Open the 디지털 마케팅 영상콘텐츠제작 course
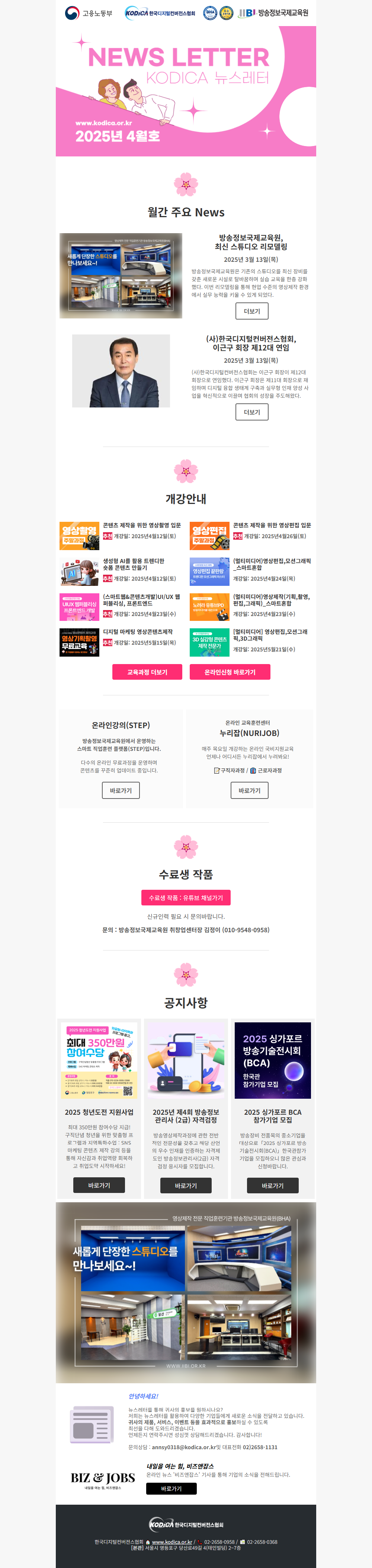The height and width of the screenshot is (1568, 372). [138, 632]
